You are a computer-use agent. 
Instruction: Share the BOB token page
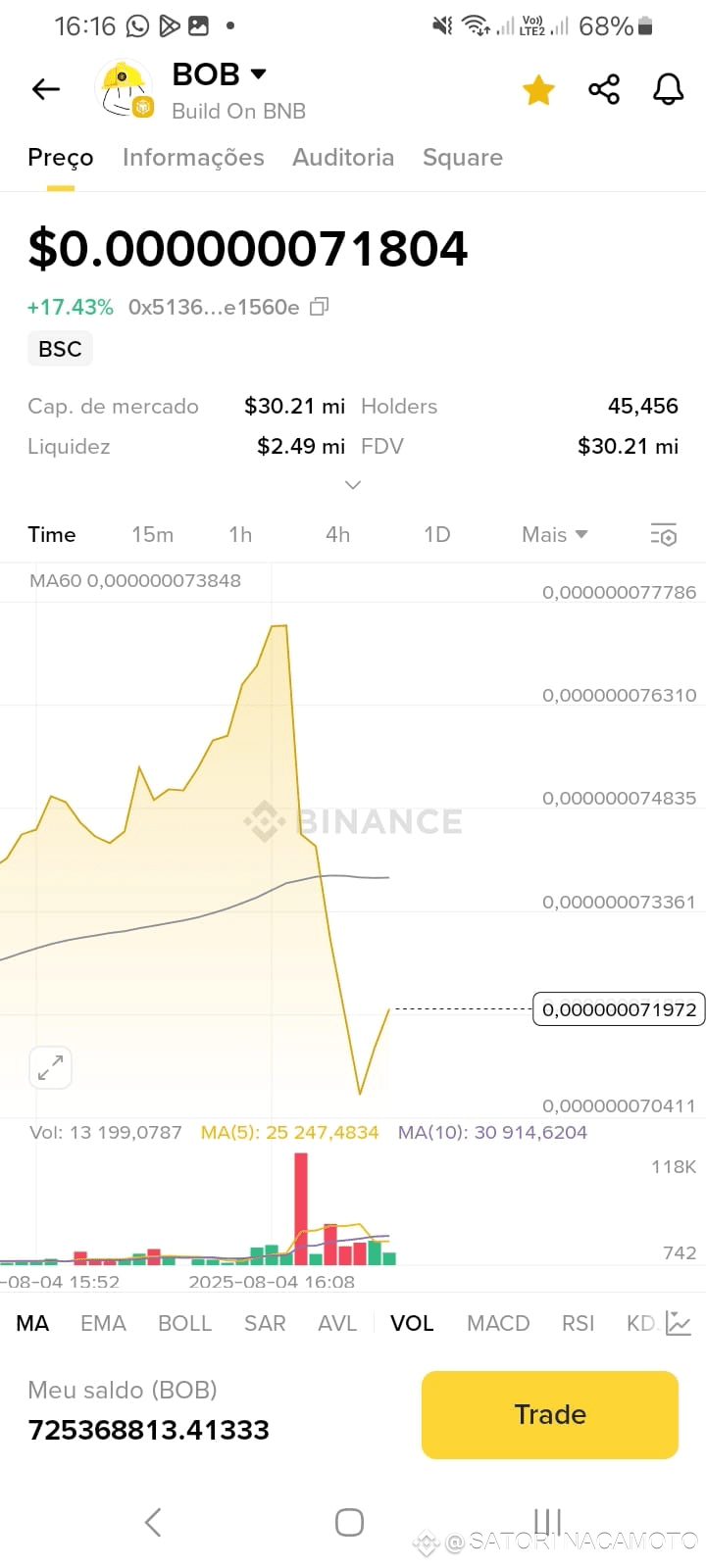(x=603, y=89)
